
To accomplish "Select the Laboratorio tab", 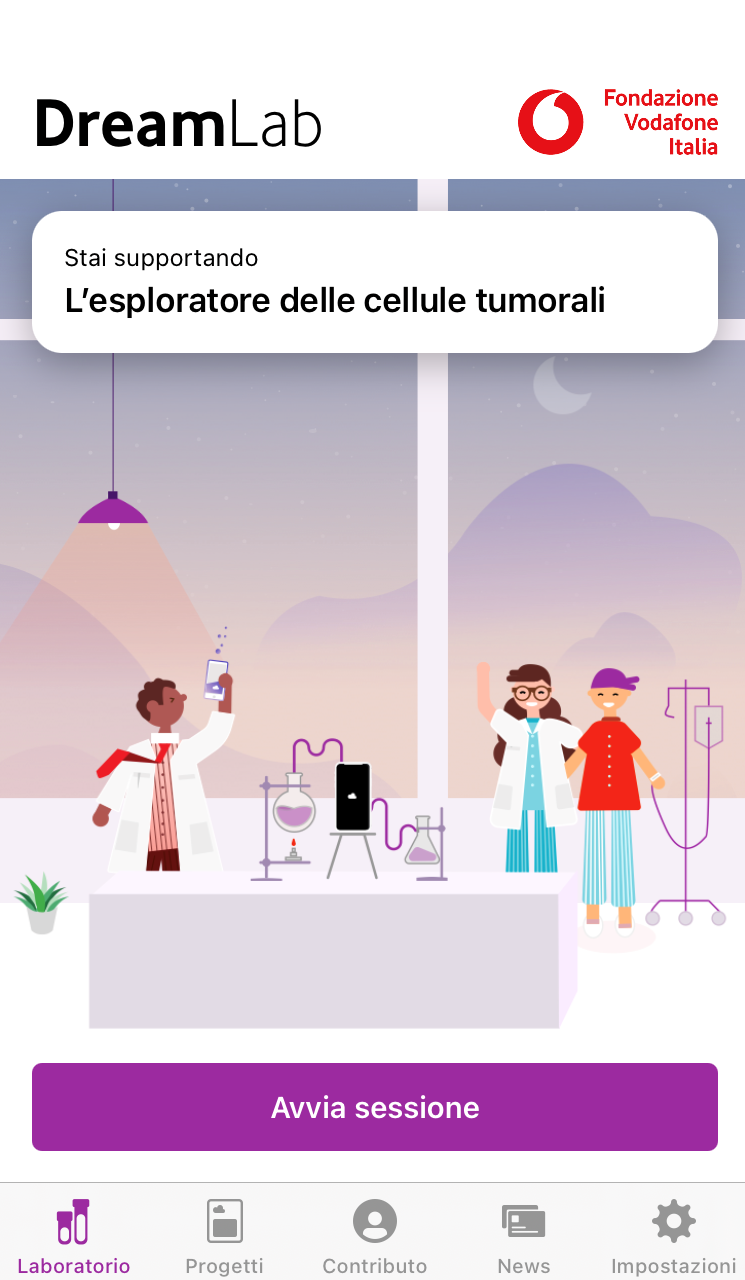I will [x=74, y=1236].
